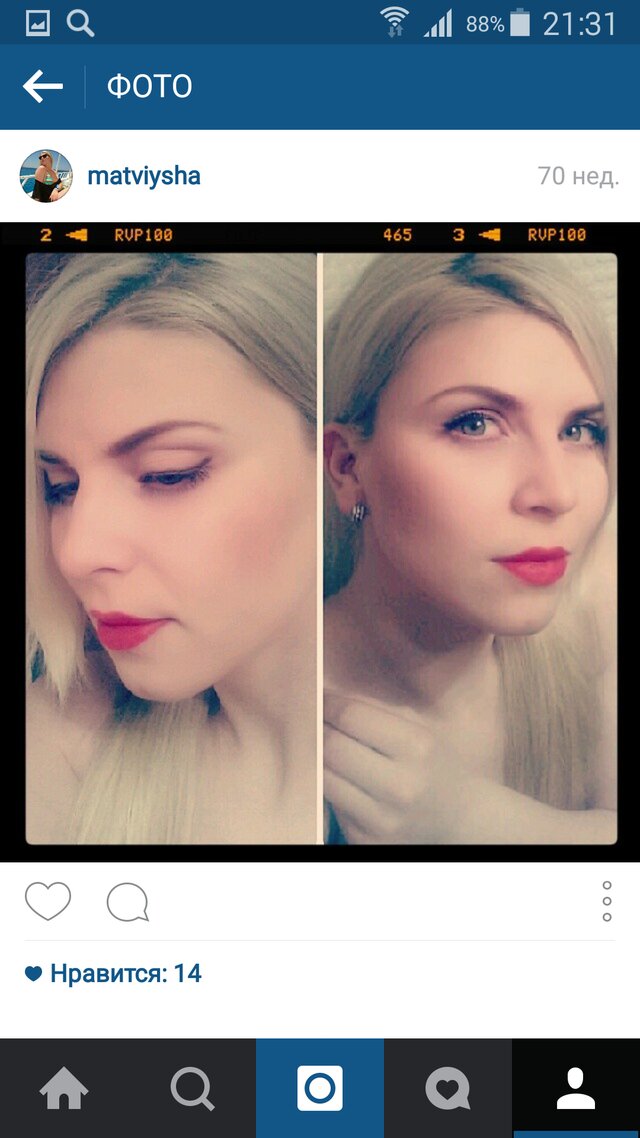Like this photo with the heart
Screen dimensions: 640x1138
point(48,902)
